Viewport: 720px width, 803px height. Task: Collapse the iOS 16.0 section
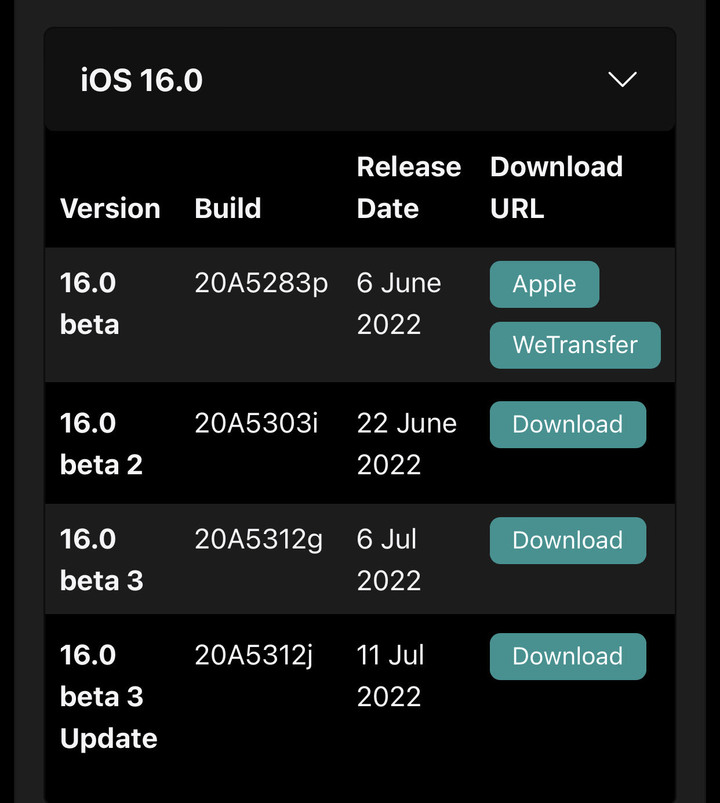622,79
